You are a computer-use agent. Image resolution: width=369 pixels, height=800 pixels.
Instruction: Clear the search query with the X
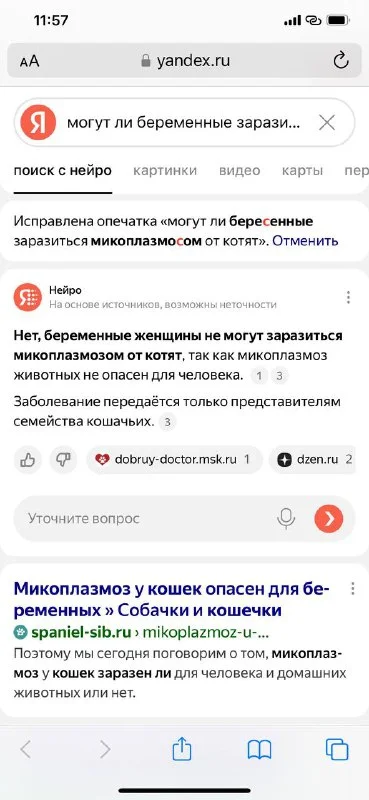tap(327, 122)
